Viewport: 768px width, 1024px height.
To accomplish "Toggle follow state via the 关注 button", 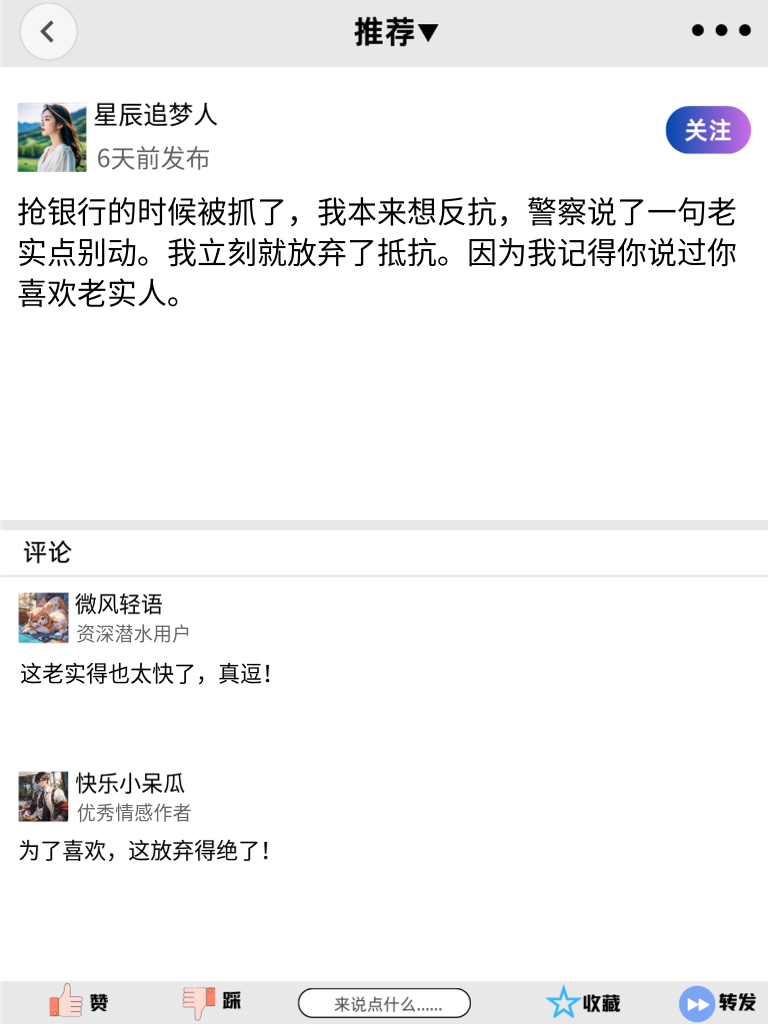I will [x=707, y=130].
